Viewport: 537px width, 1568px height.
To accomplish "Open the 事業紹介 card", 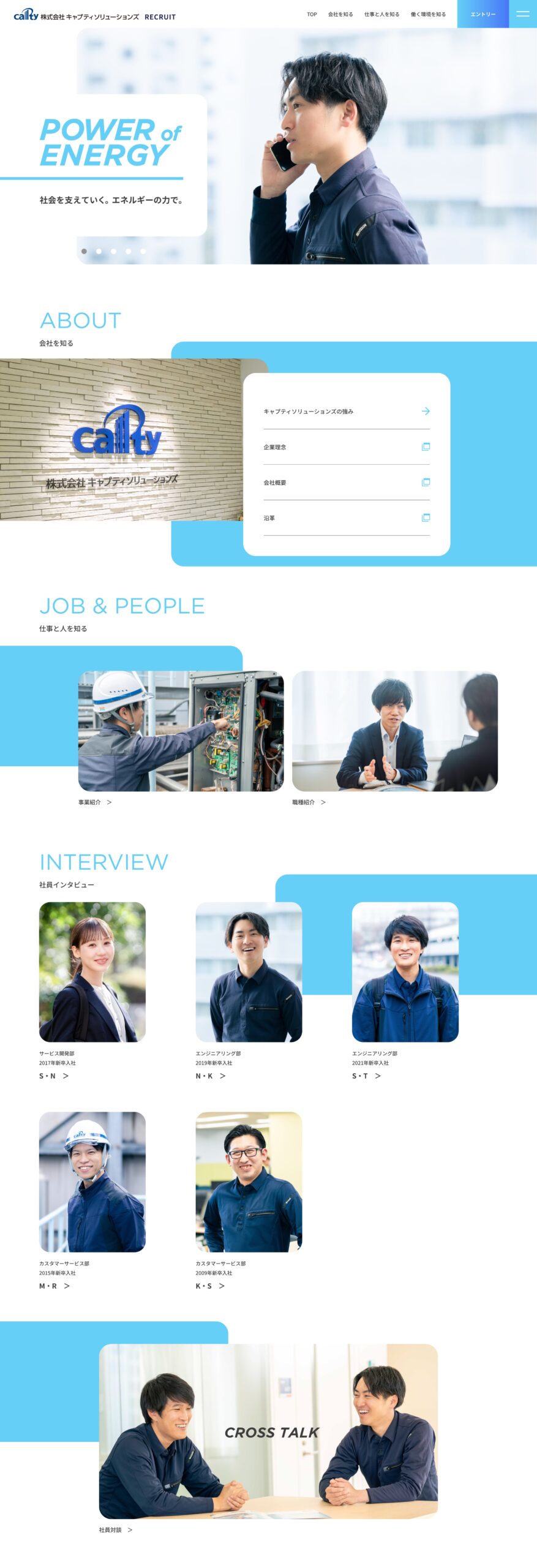I will [181, 731].
